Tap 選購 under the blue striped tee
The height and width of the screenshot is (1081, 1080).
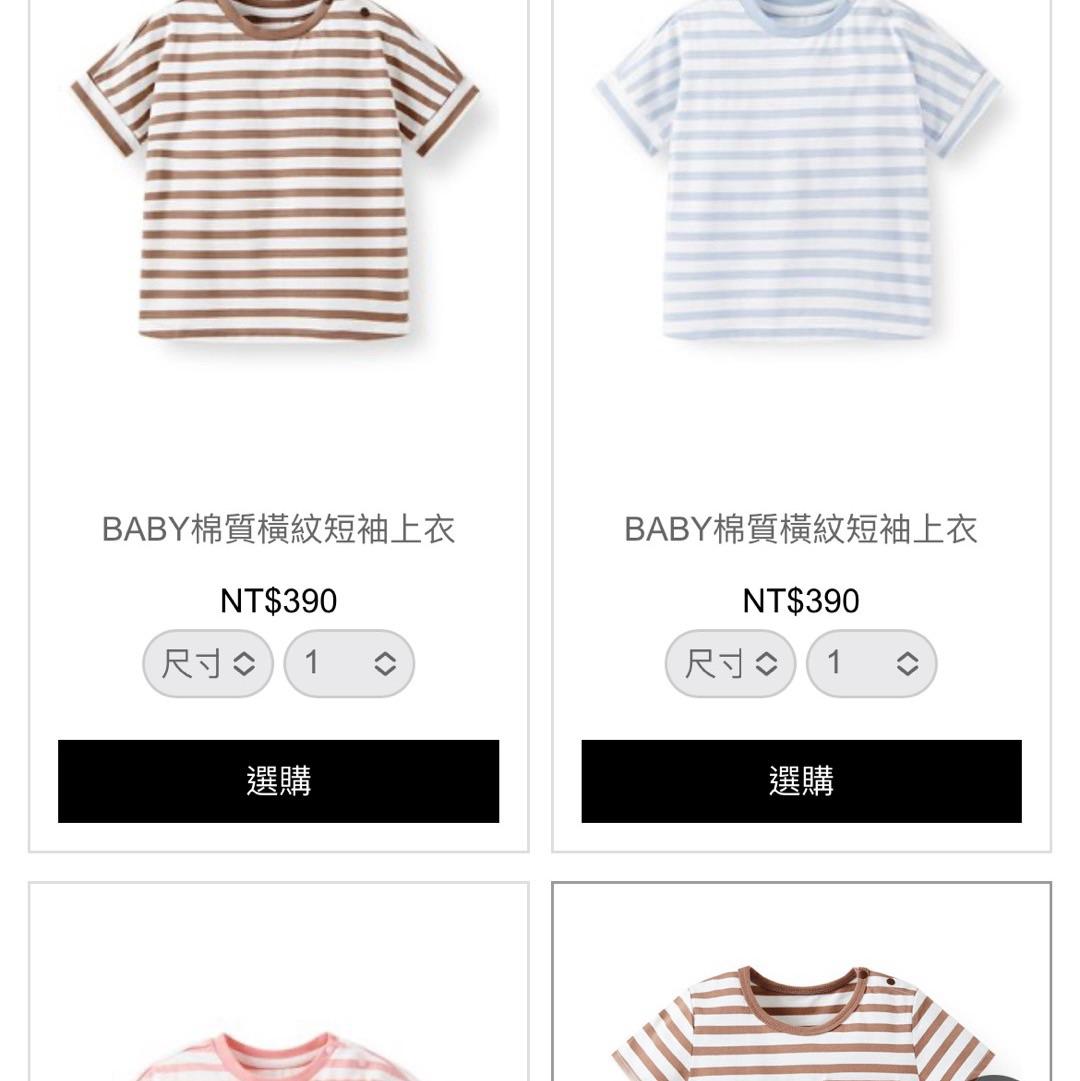(801, 781)
